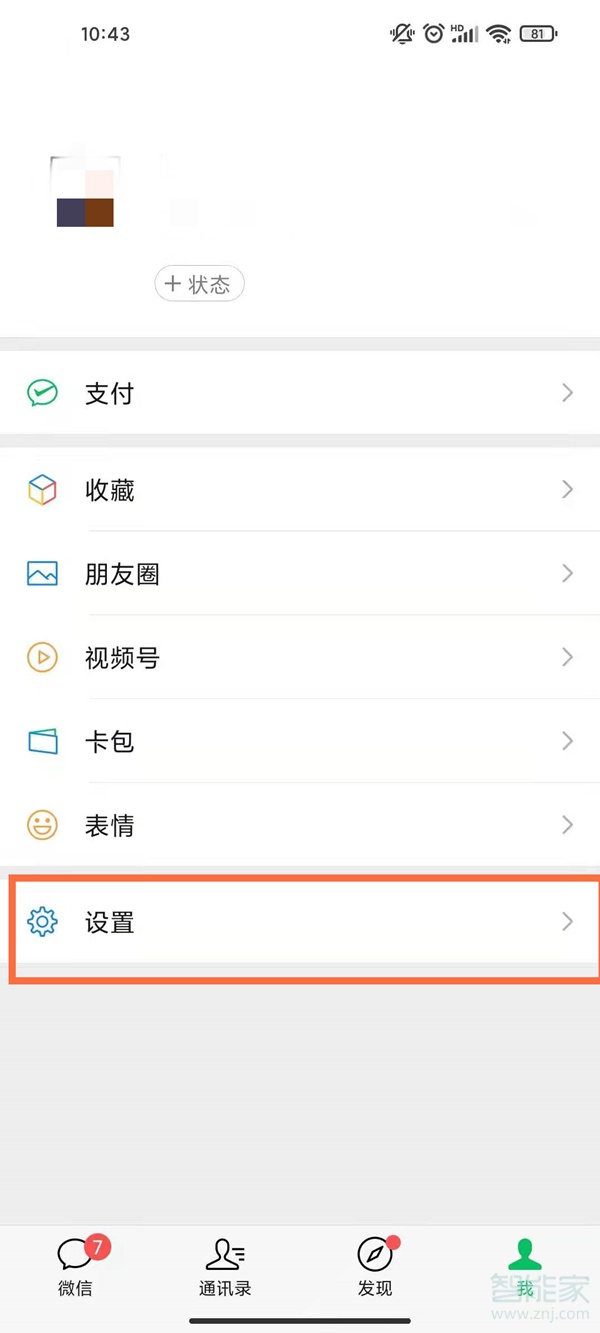Open 收藏 favorites
Viewport: 600px width, 1333px height.
pos(300,490)
